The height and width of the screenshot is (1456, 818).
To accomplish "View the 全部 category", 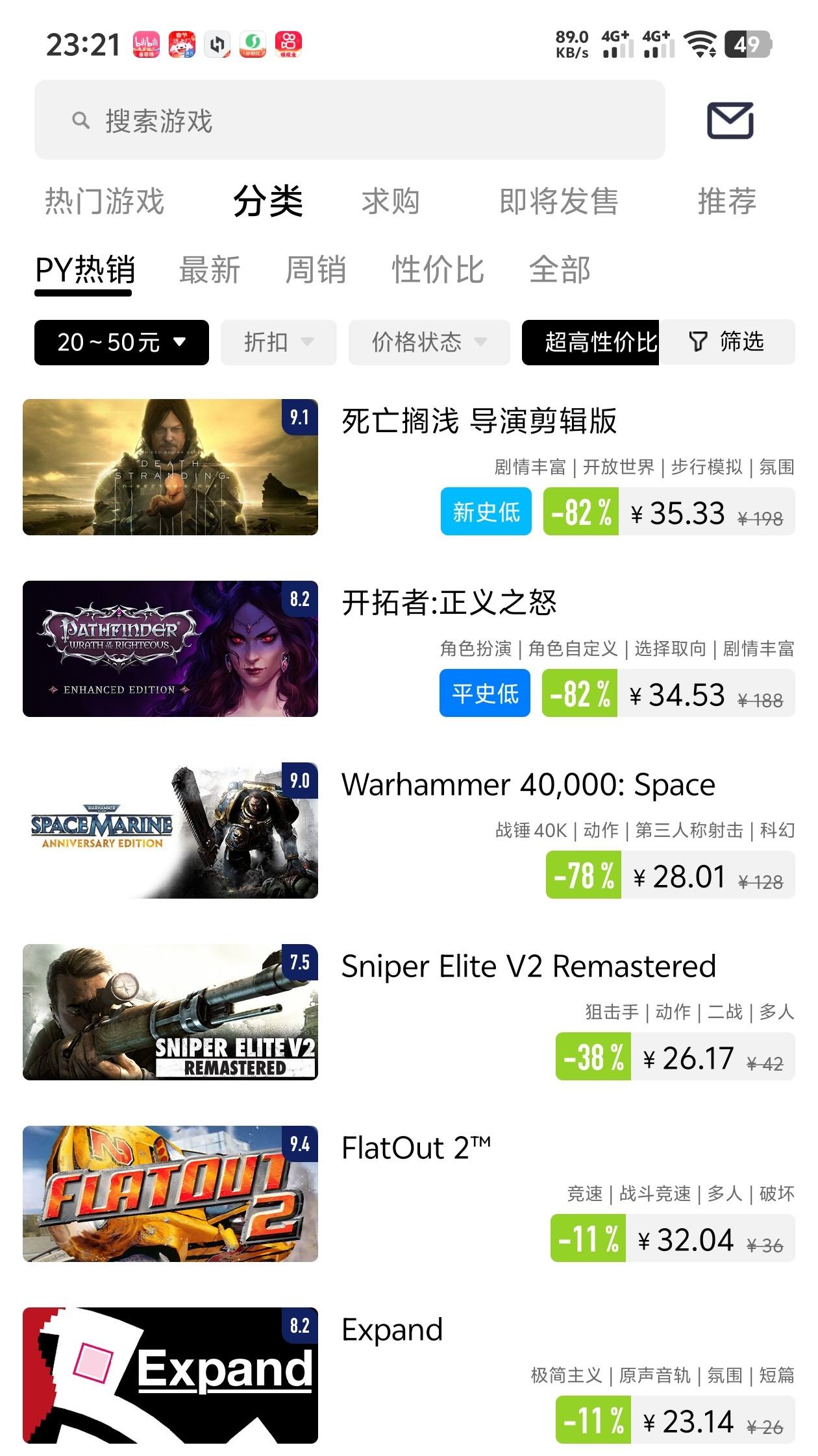I will pos(560,270).
